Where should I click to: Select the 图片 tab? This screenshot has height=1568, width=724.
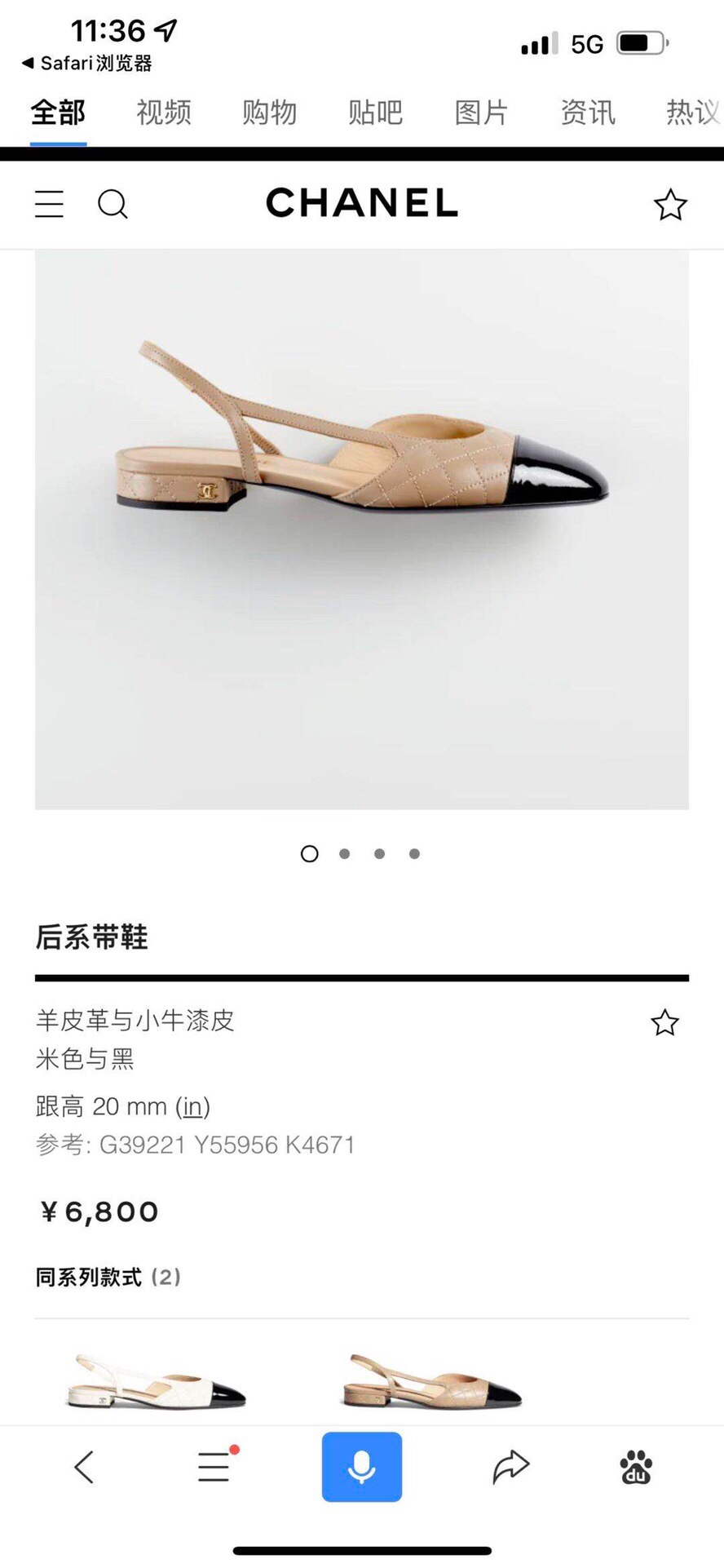481,113
